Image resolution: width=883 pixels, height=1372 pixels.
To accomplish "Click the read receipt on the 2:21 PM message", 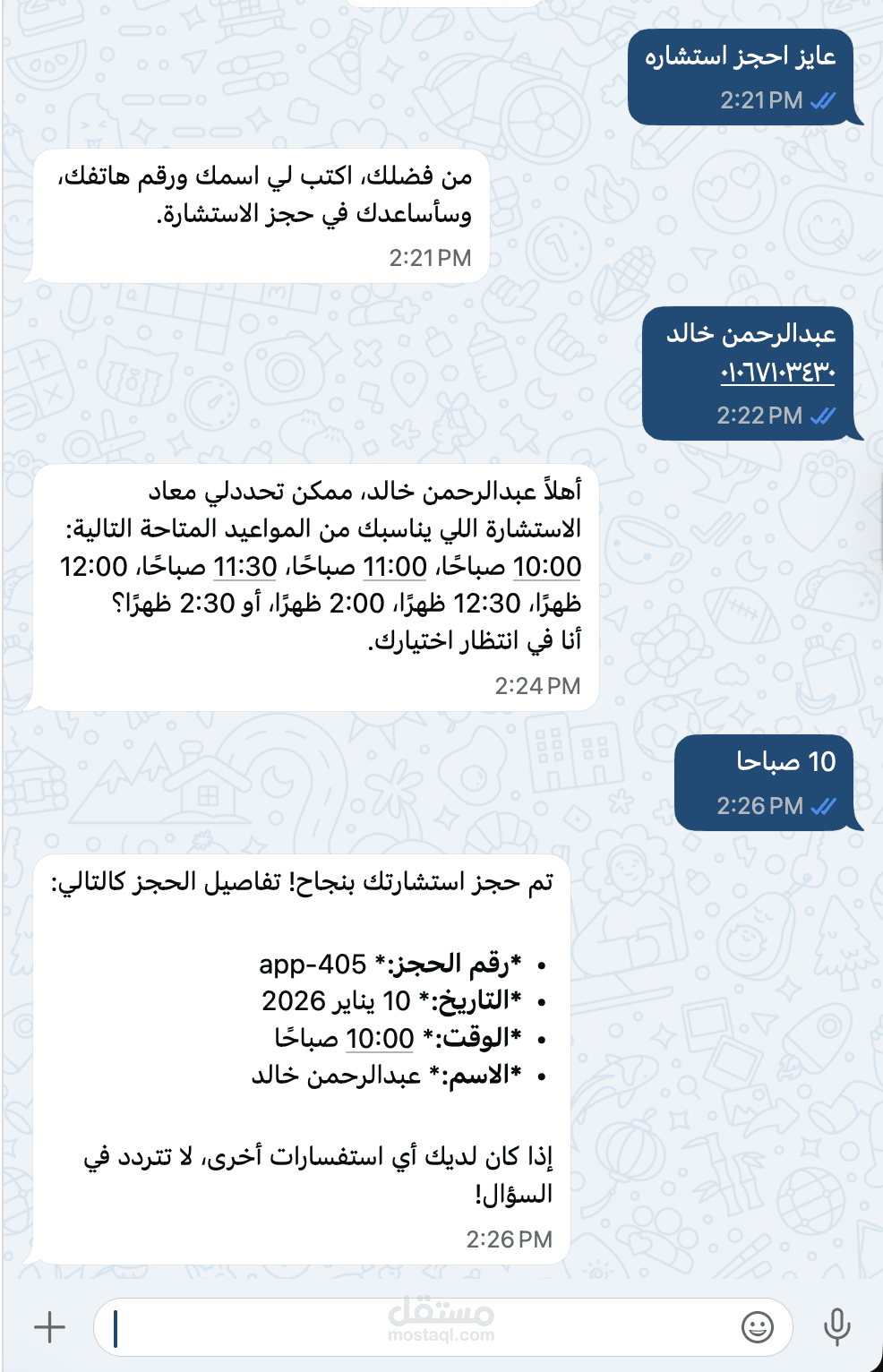I will [x=821, y=101].
